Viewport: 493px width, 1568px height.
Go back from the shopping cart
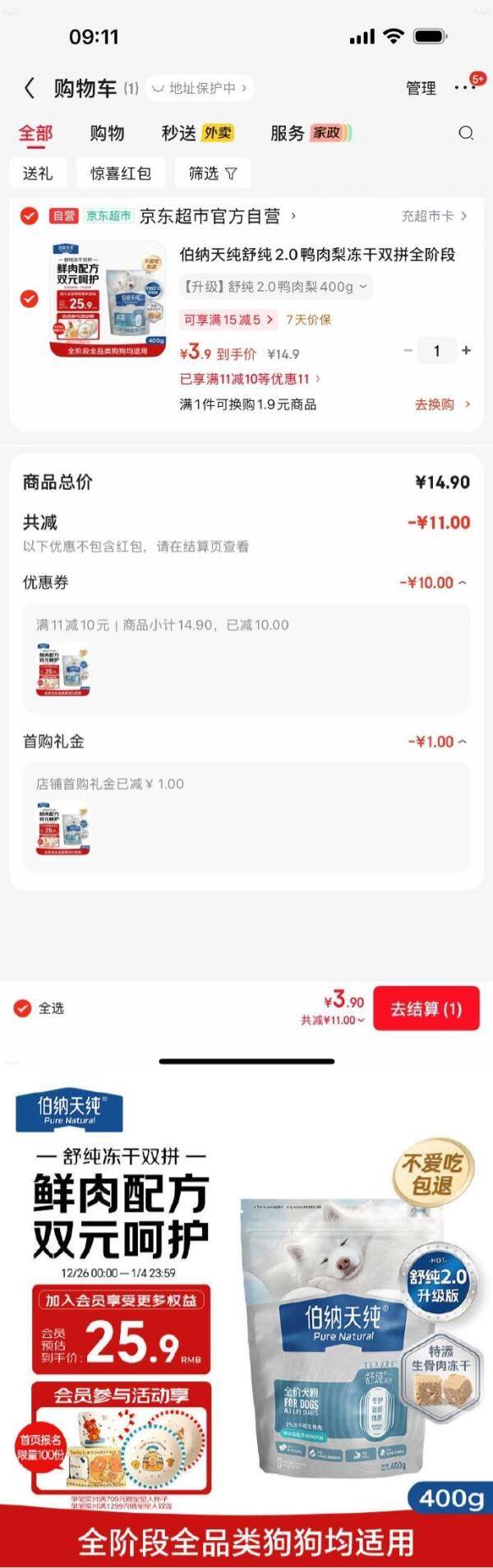click(x=30, y=88)
